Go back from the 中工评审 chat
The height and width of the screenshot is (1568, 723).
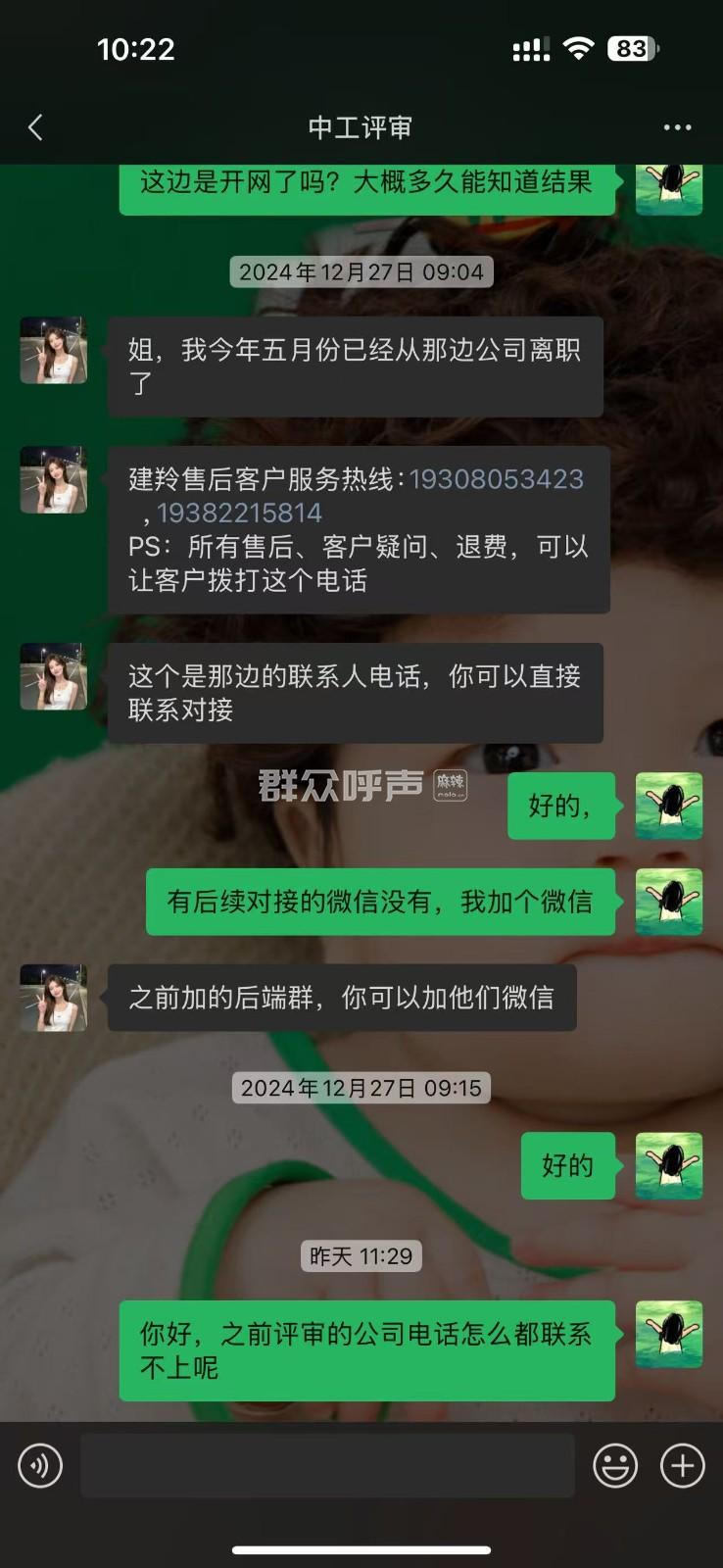pyautogui.click(x=35, y=127)
